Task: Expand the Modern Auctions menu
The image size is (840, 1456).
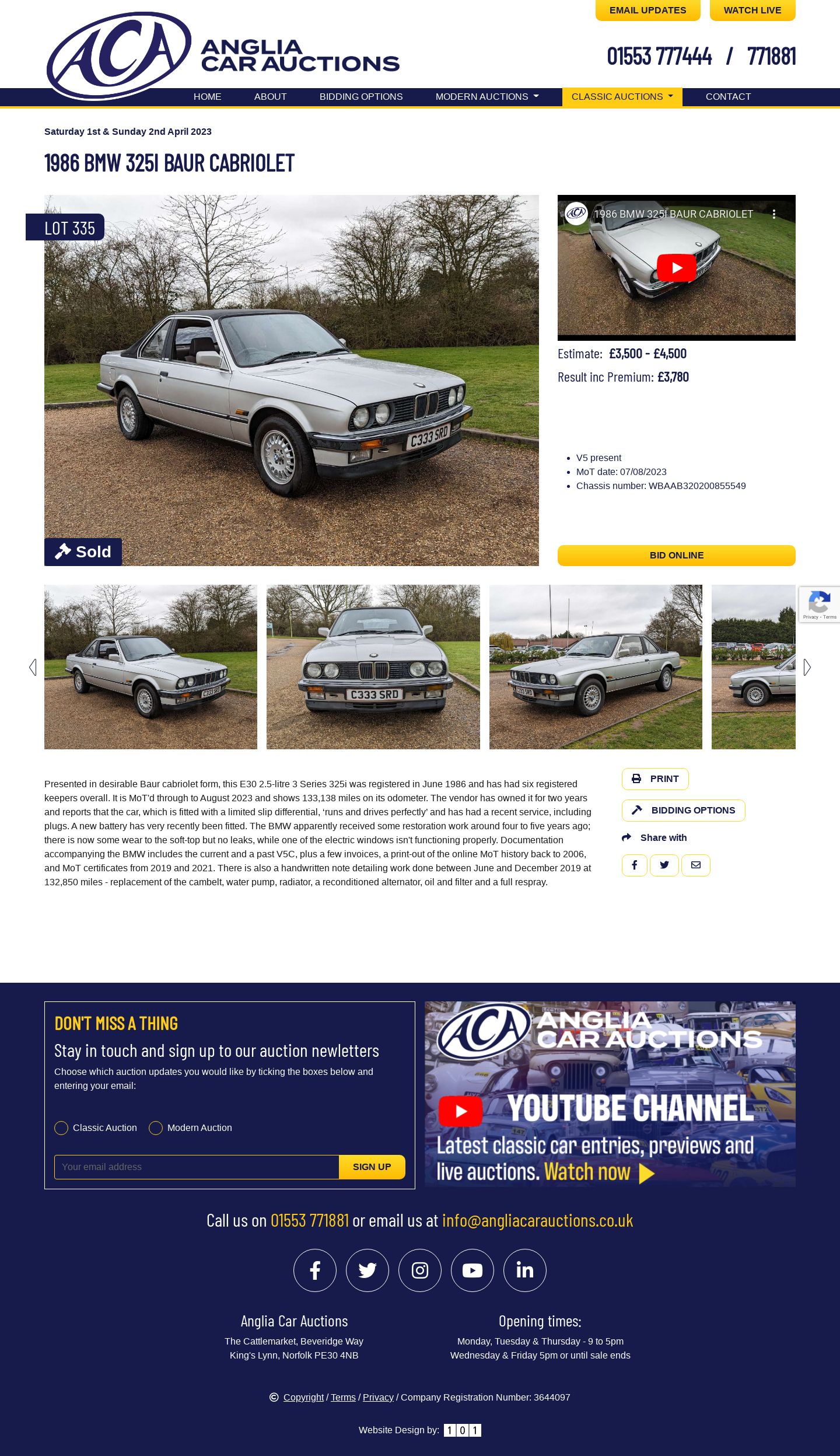Action: (x=487, y=97)
